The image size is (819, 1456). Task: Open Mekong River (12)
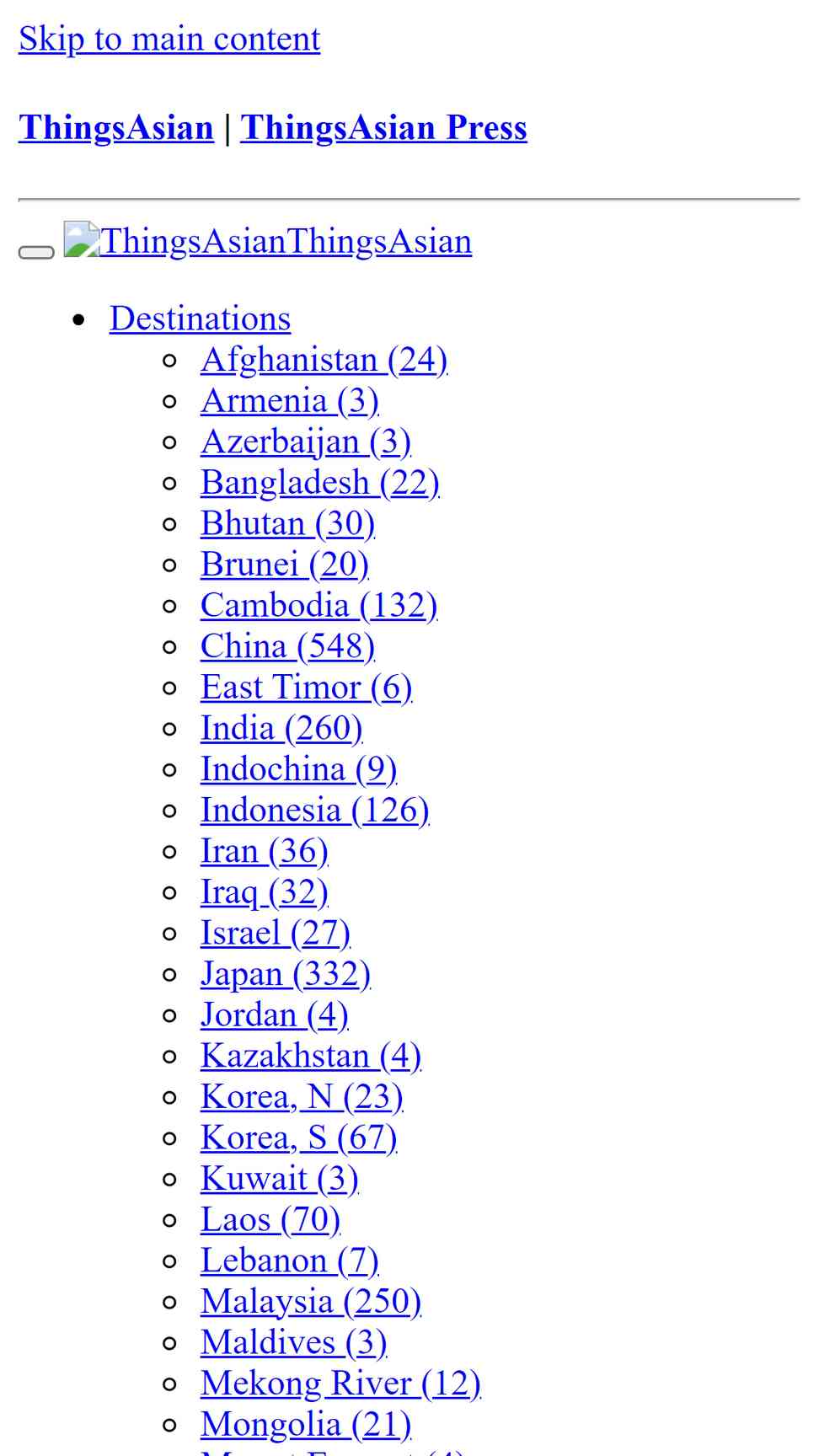(x=340, y=1383)
